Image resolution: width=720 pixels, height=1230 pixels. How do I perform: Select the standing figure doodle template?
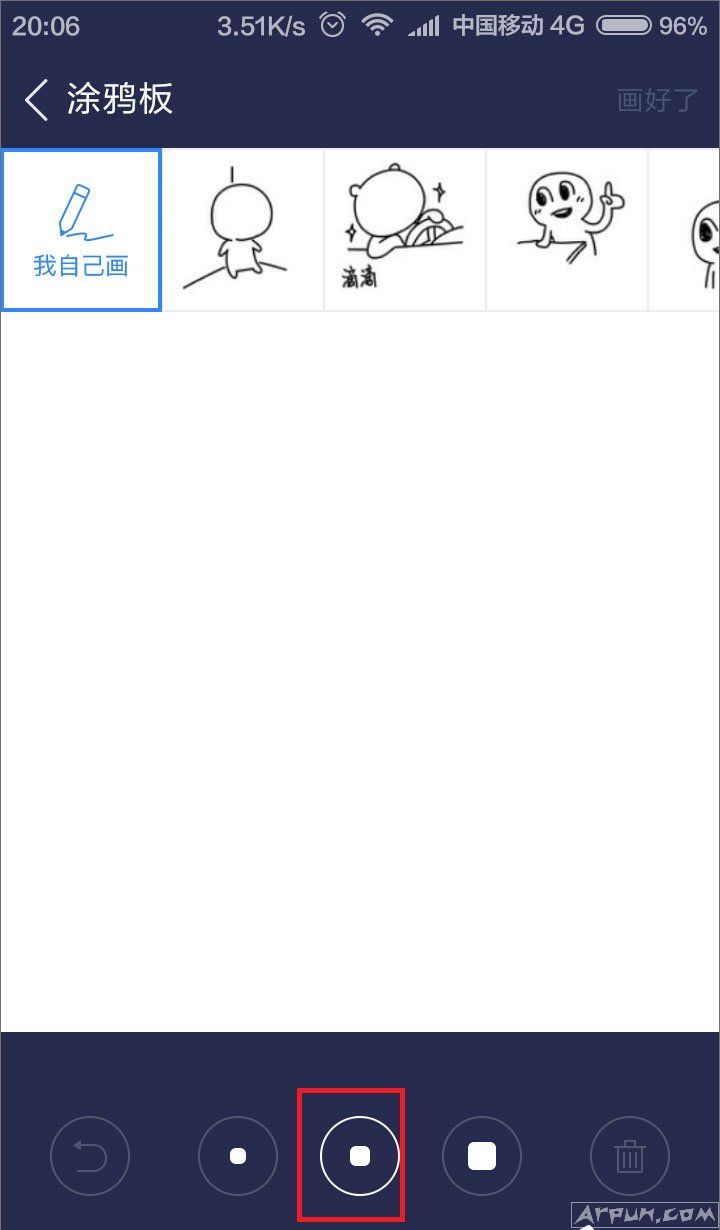pos(243,228)
